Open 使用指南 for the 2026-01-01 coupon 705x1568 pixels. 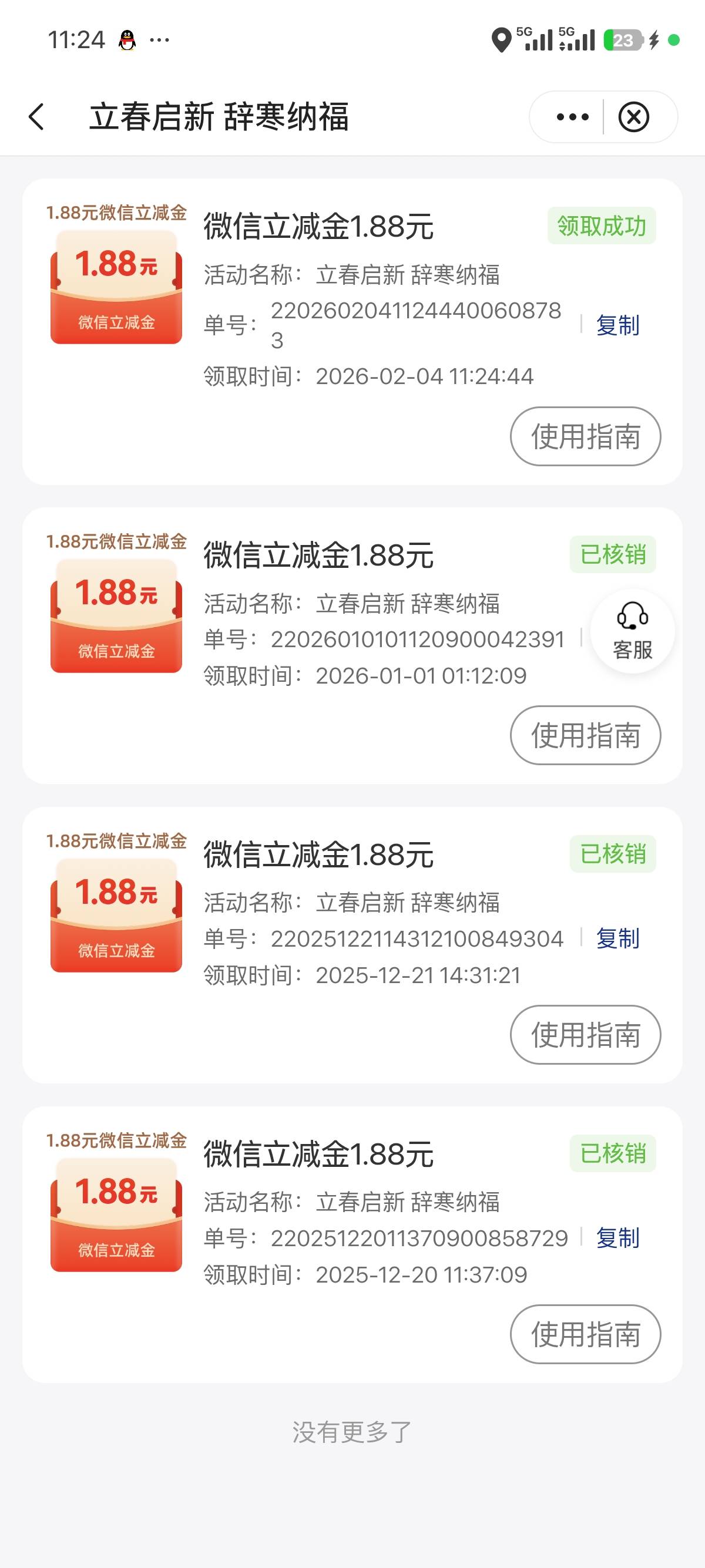pyautogui.click(x=585, y=735)
